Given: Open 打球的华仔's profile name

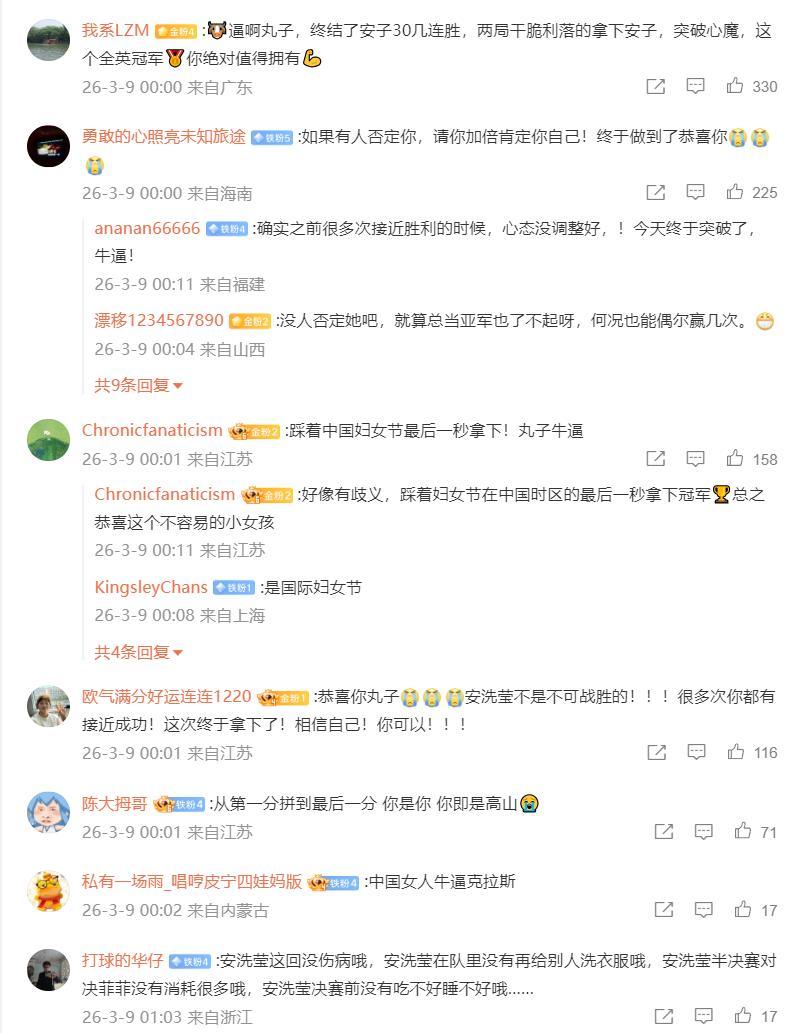Looking at the screenshot, I should pyautogui.click(x=122, y=960).
